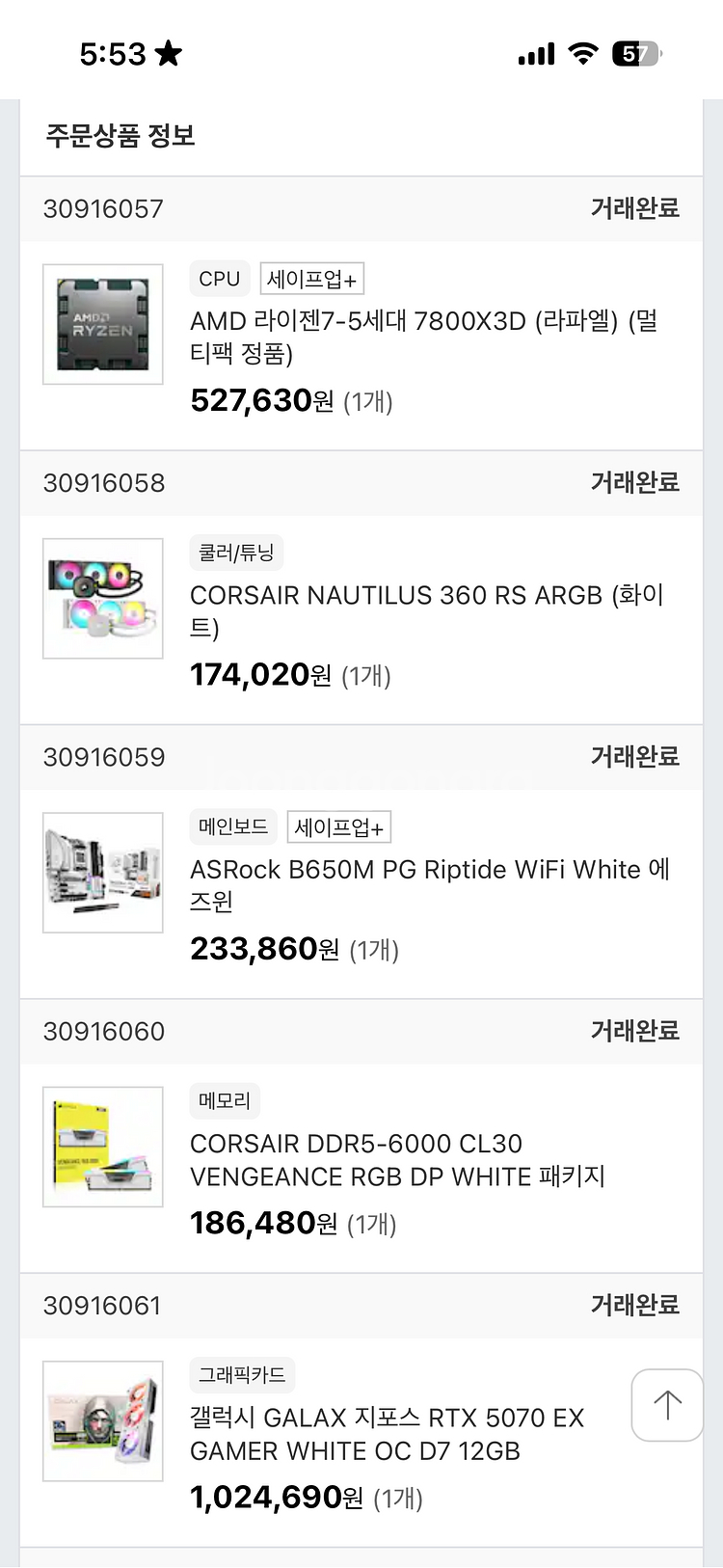
Task: Tap the scroll-to-top arrow icon
Action: 667,1405
